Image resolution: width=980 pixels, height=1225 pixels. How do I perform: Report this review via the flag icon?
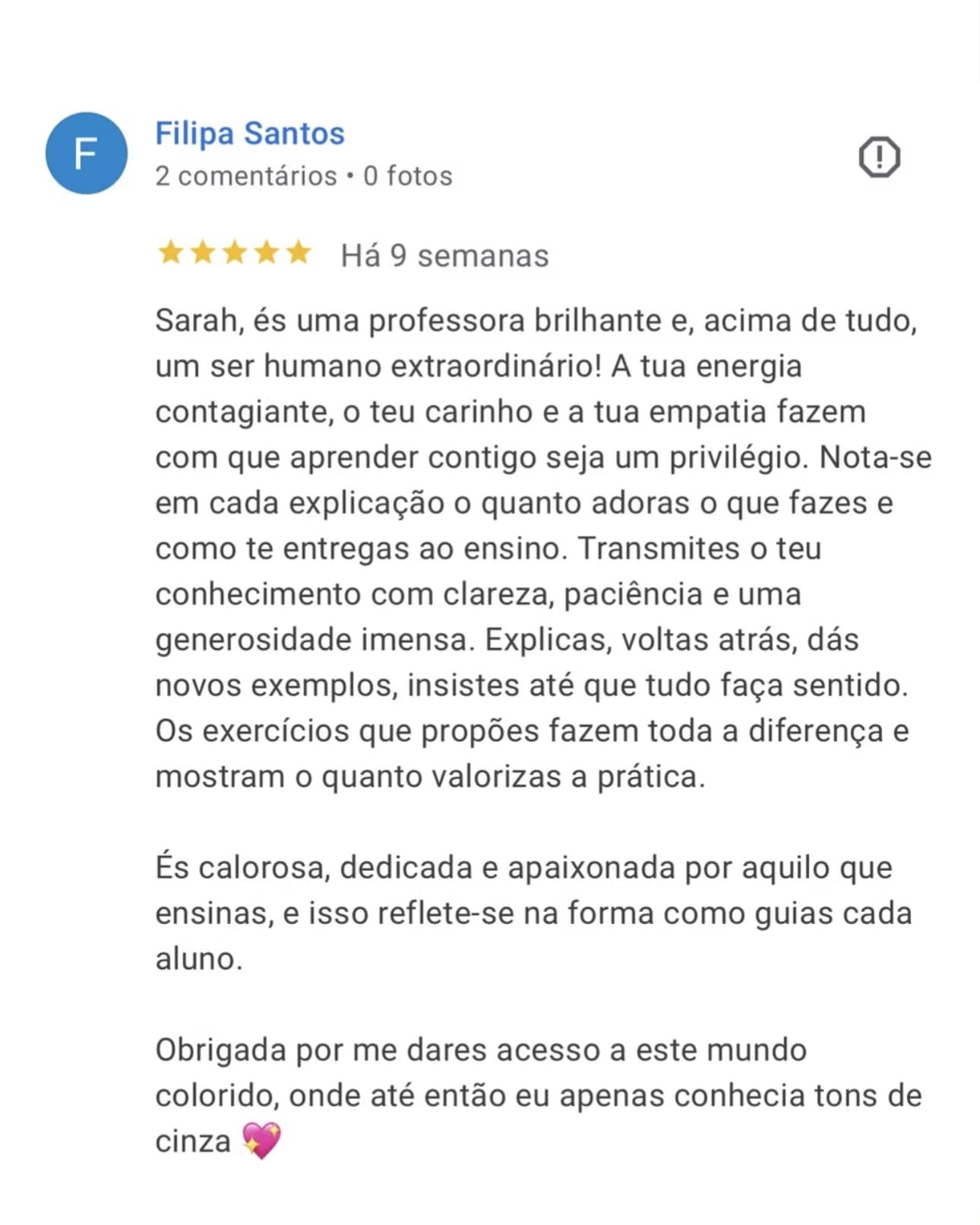(879, 157)
